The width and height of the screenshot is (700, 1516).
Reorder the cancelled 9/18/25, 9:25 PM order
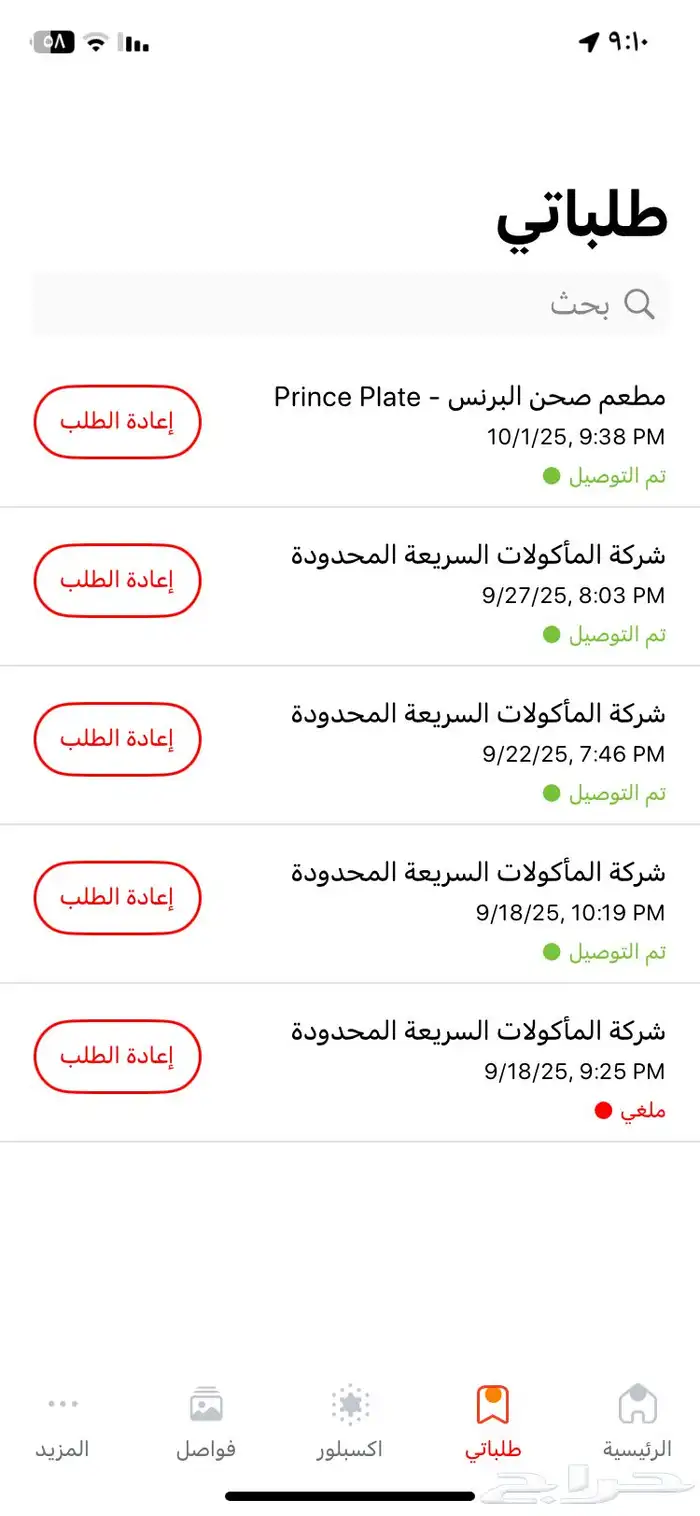coord(118,1056)
